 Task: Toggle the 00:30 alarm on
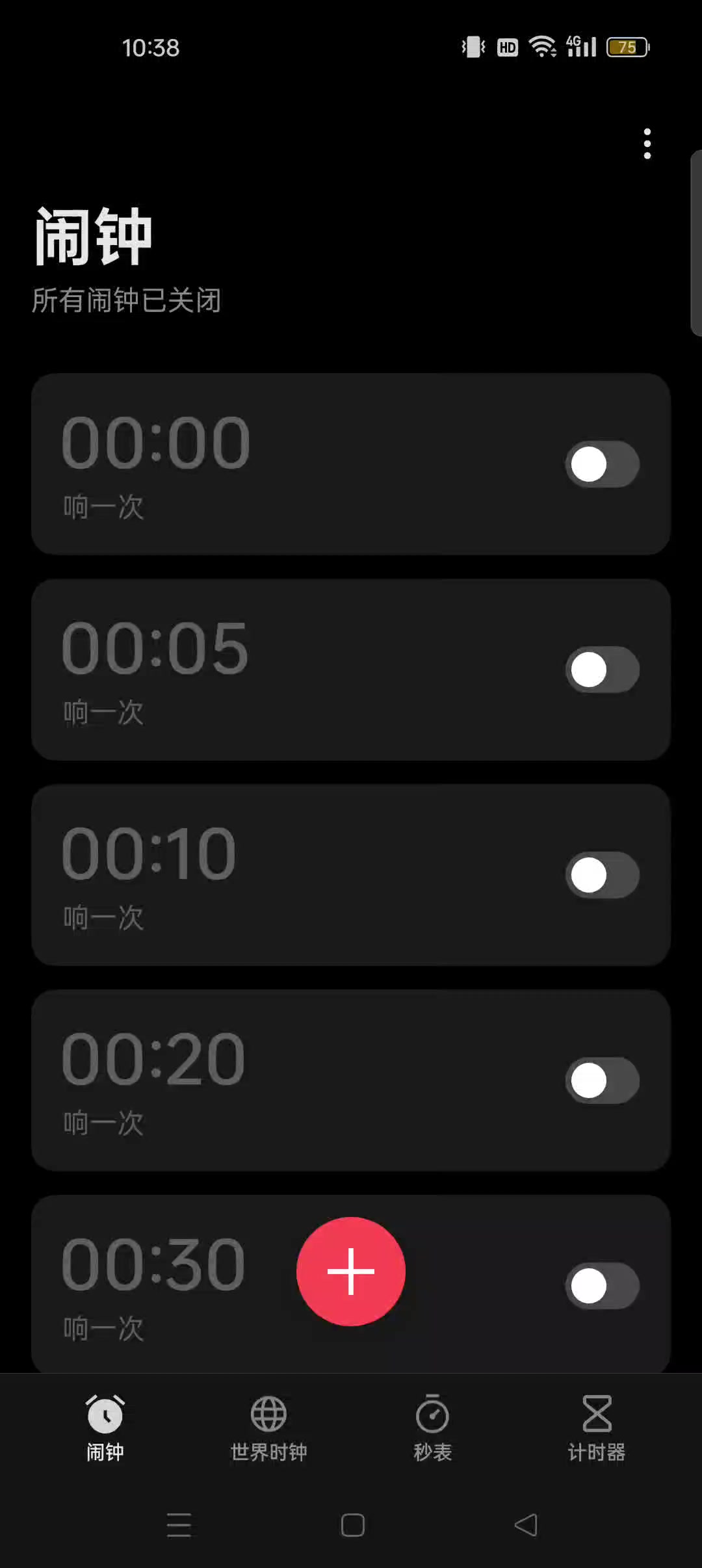point(602,1286)
